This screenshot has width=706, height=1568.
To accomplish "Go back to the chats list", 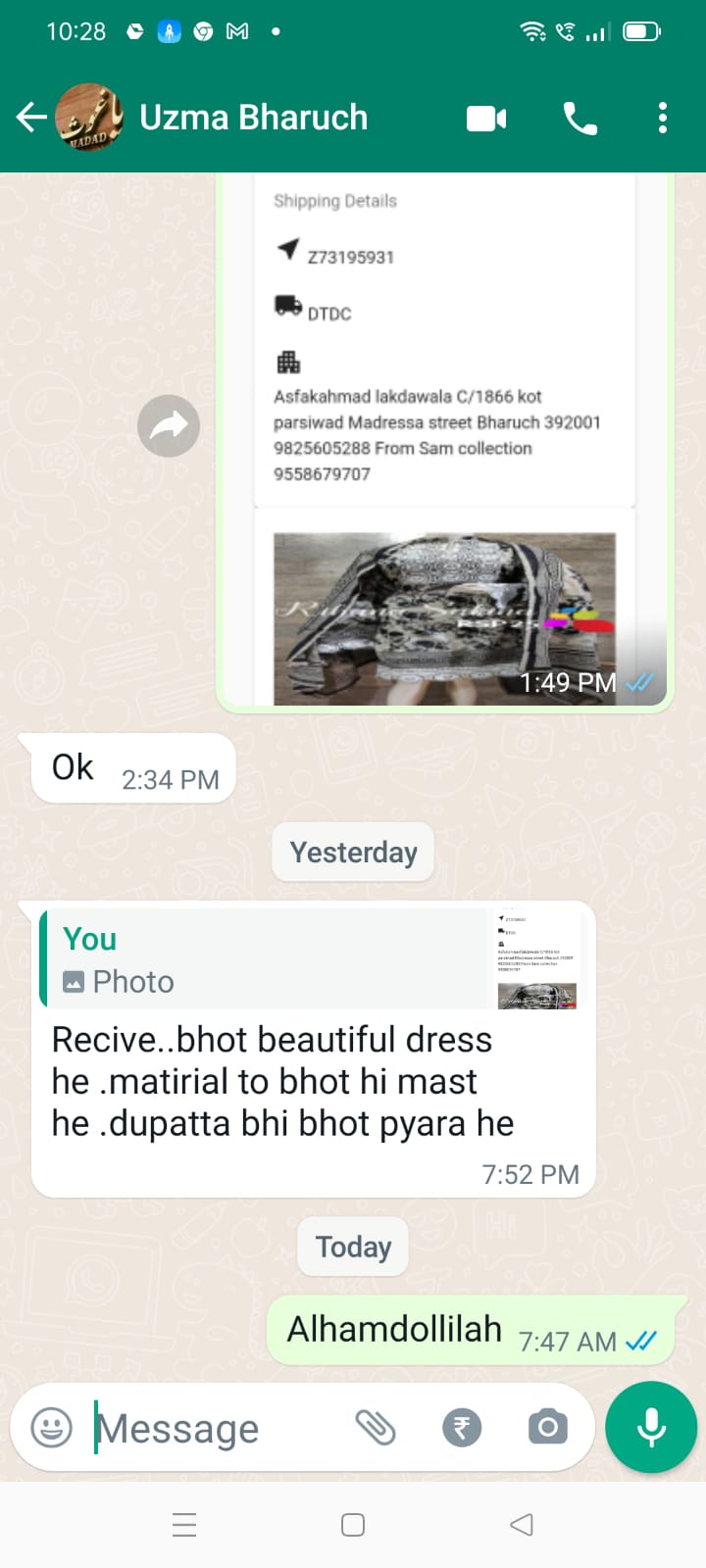I will pos(31,118).
